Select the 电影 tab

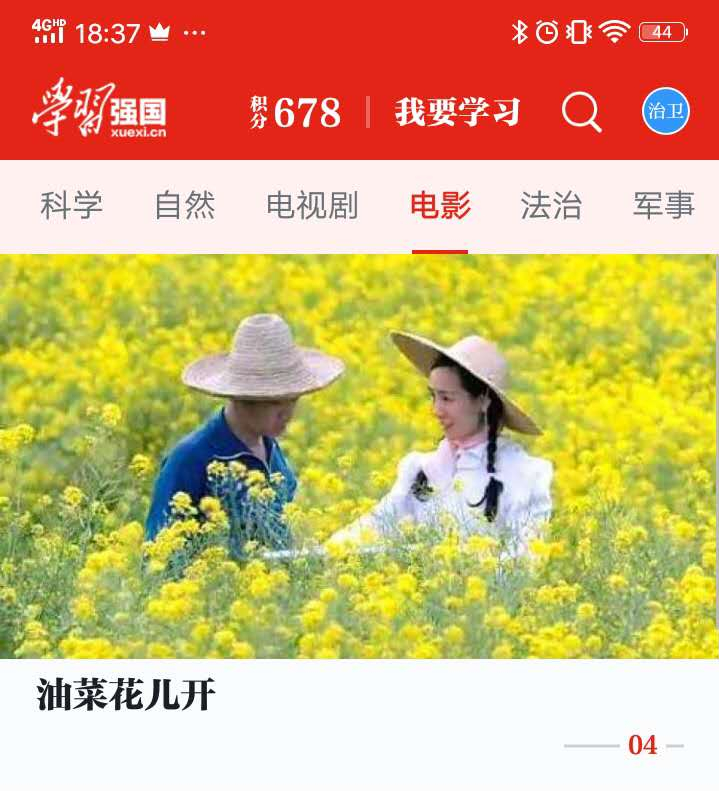440,206
